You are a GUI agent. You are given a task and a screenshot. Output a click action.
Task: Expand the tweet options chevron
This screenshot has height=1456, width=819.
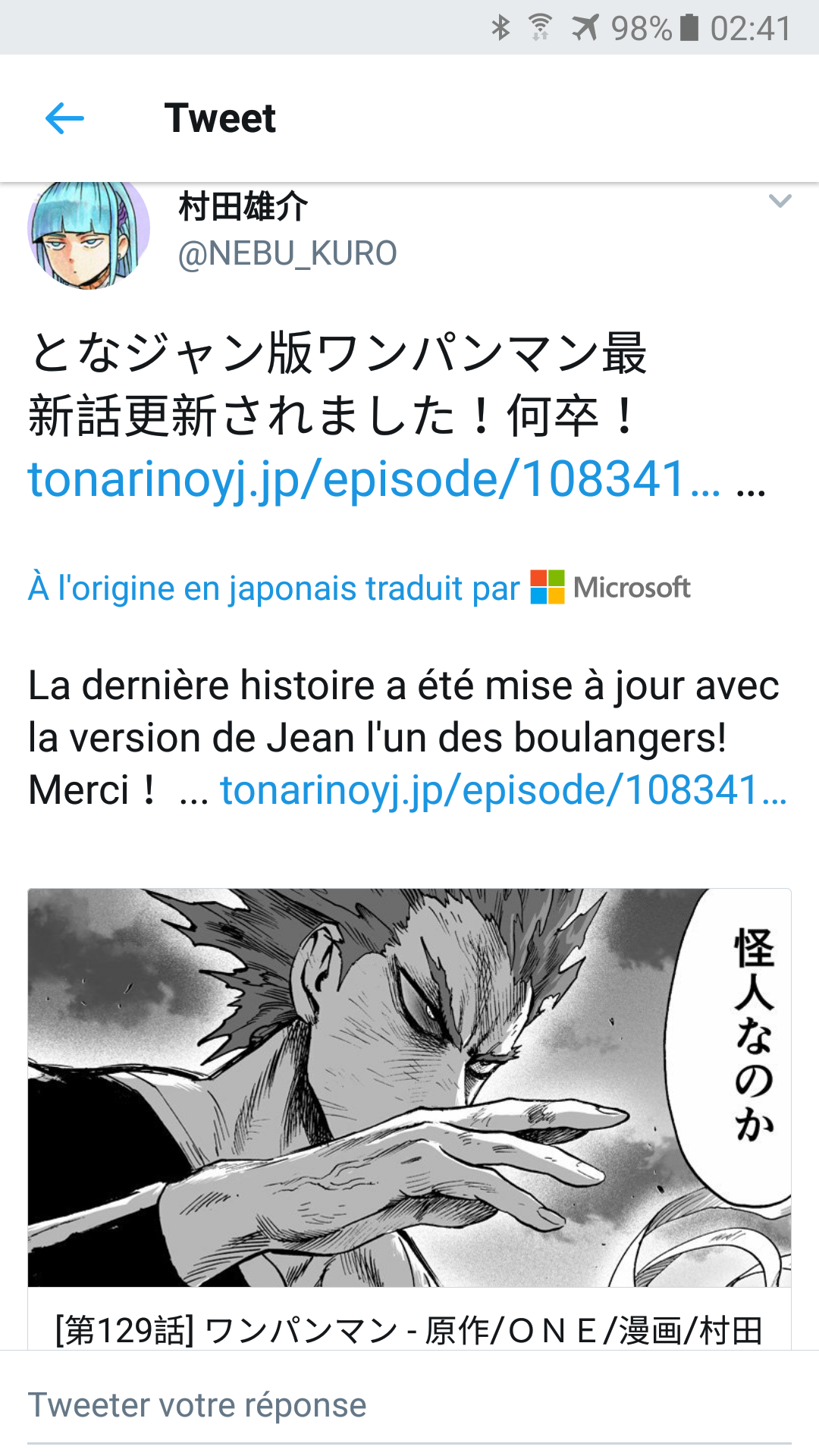coord(780,201)
